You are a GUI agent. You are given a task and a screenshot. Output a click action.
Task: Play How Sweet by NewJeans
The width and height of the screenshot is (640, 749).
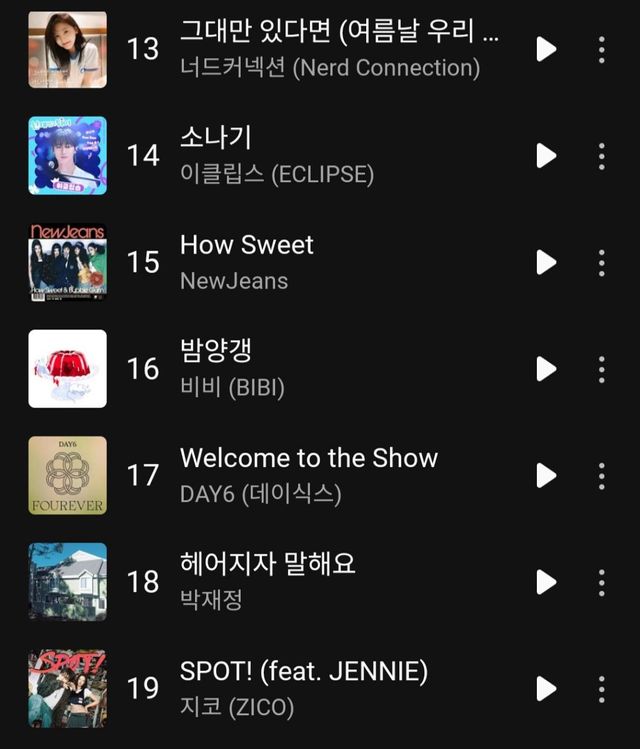pyautogui.click(x=545, y=262)
